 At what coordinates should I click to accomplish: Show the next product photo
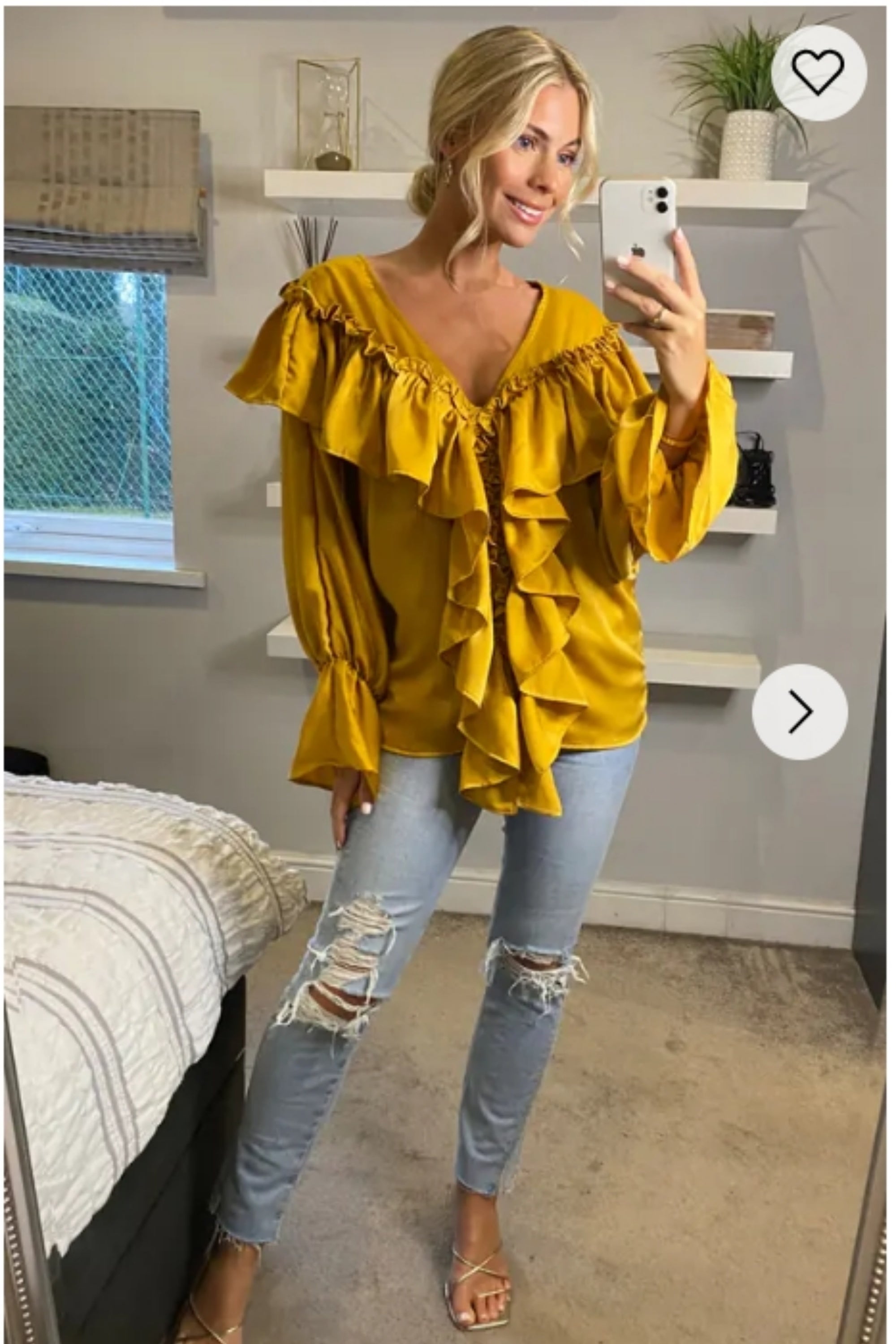[x=799, y=711]
